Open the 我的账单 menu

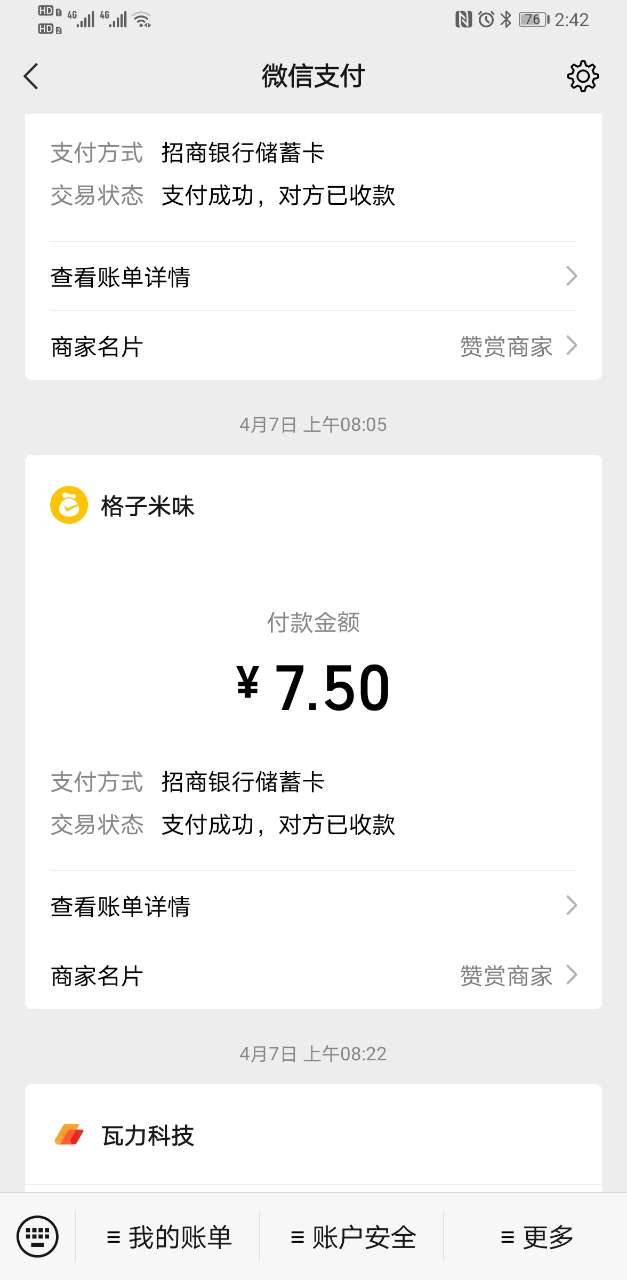pos(169,1237)
